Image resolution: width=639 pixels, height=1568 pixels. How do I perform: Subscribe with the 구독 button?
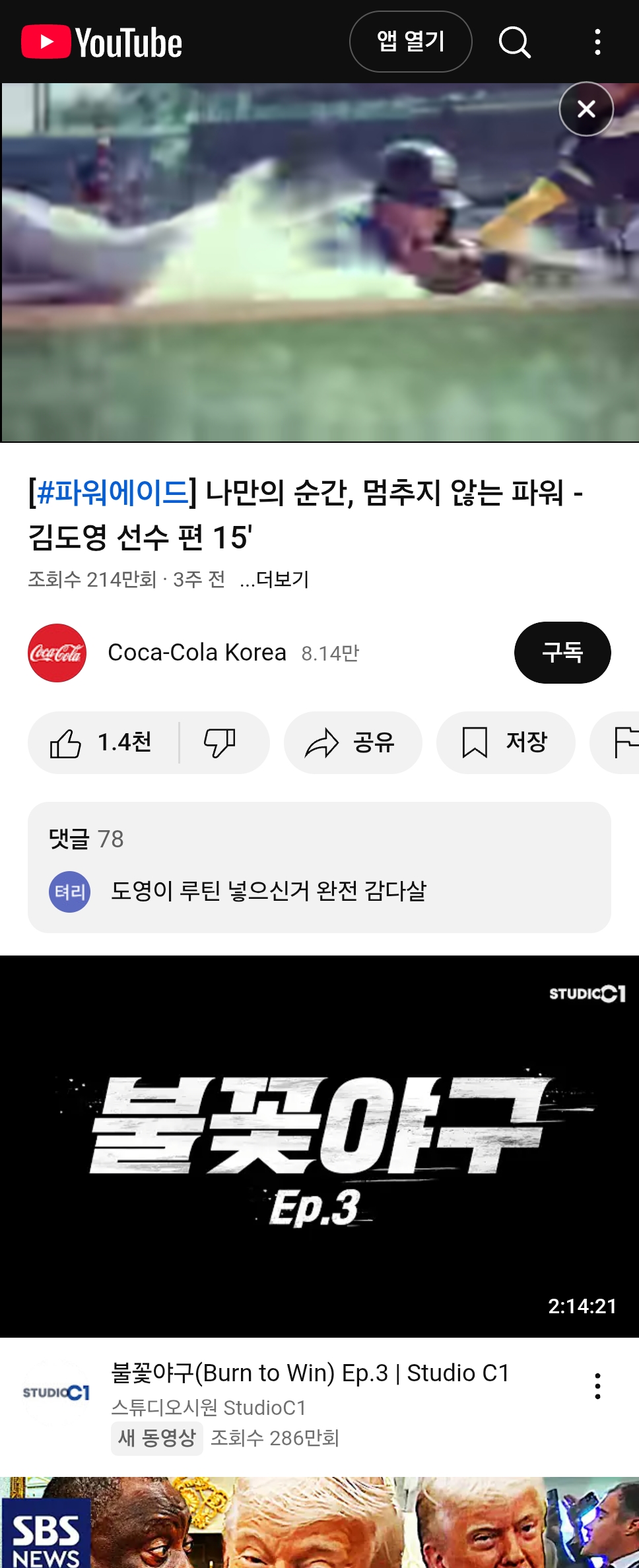[x=562, y=653]
